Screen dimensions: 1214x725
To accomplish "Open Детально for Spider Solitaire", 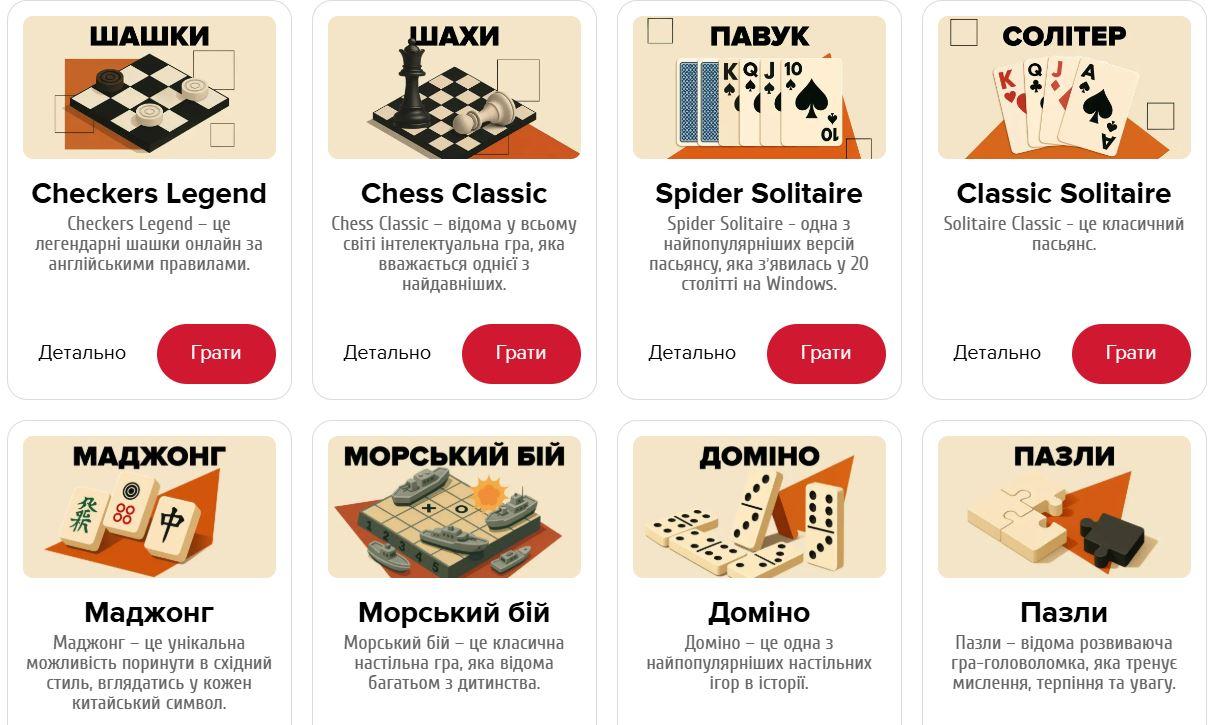I will point(692,353).
